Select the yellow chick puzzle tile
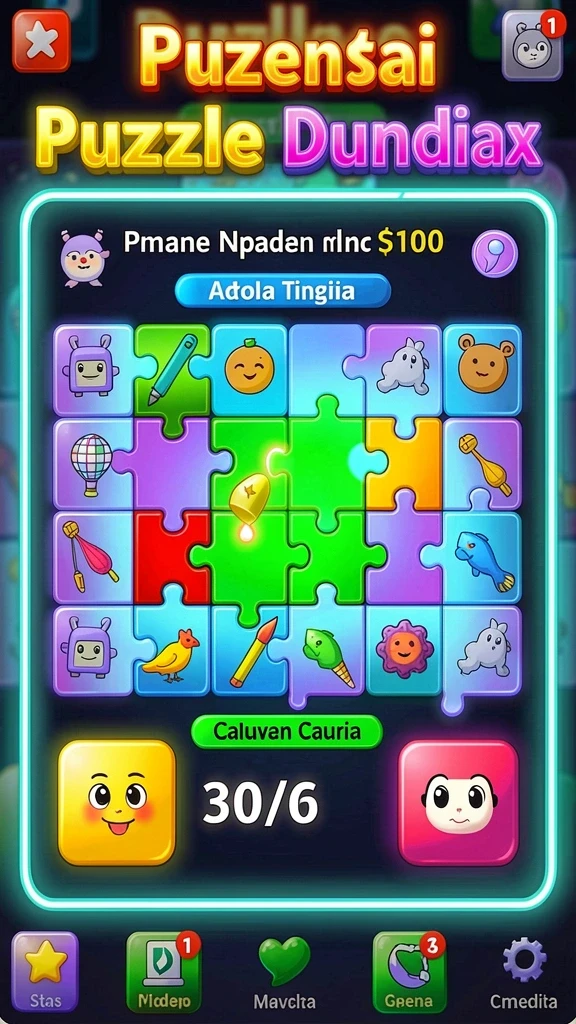The height and width of the screenshot is (1024, 576). coord(171,653)
